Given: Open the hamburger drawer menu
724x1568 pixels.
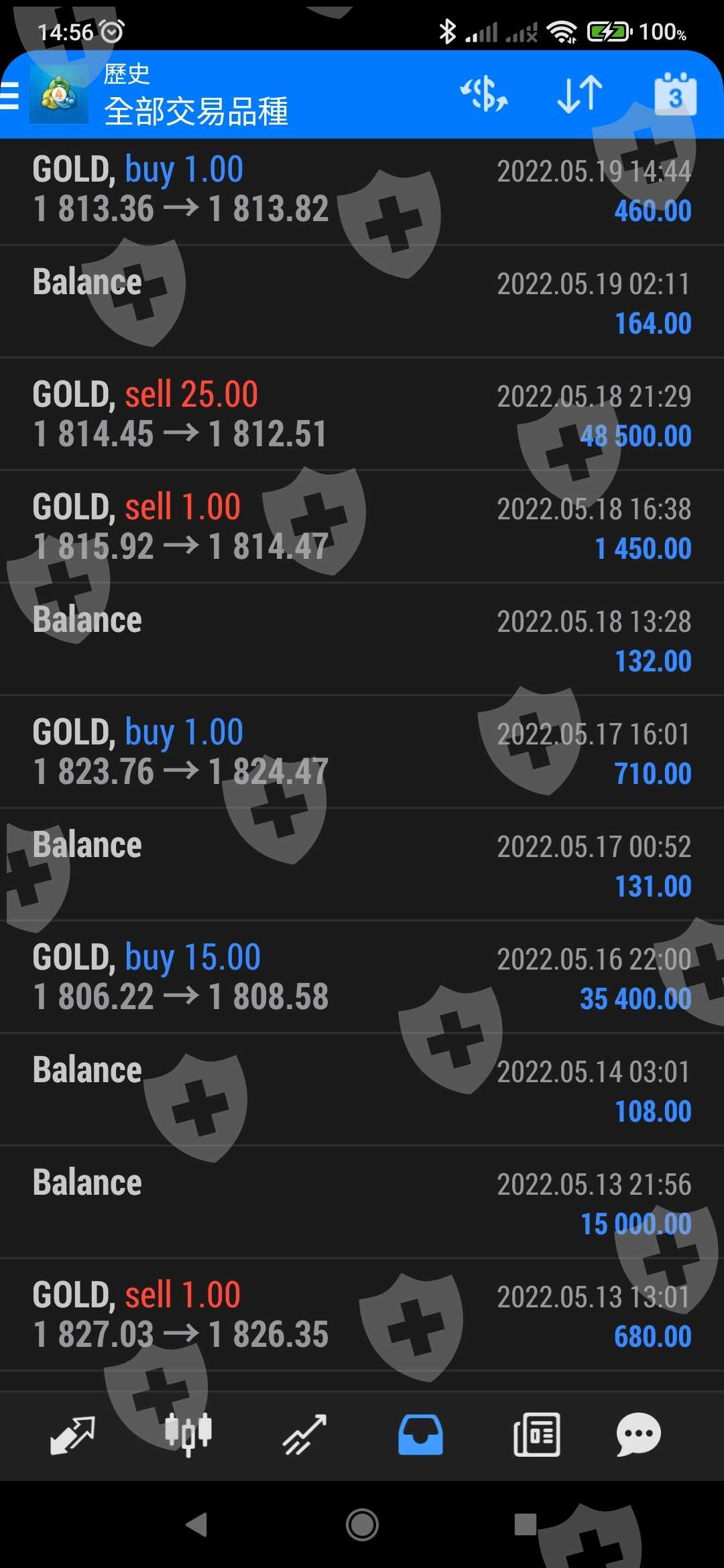Looking at the screenshot, I should click(x=11, y=95).
